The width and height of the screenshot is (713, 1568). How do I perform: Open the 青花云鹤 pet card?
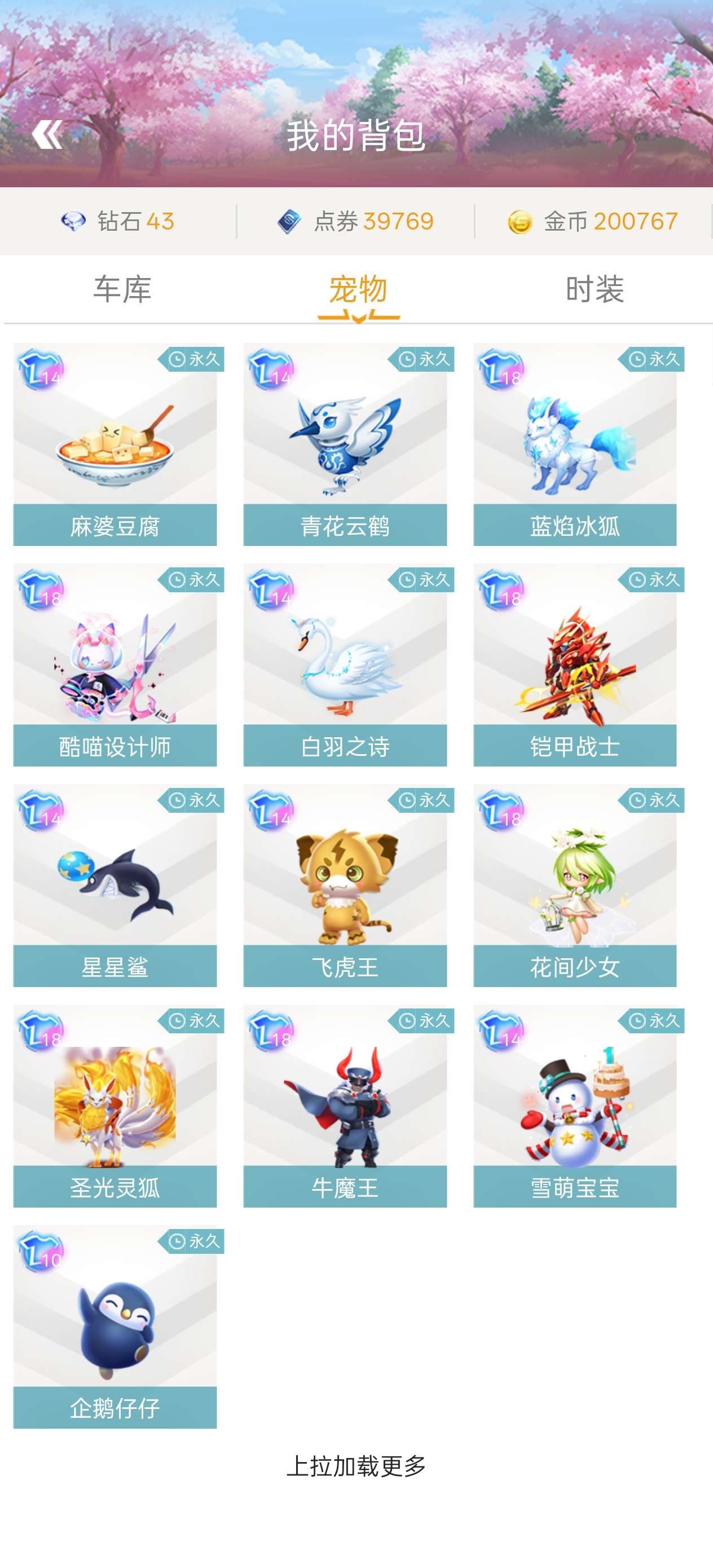click(x=345, y=444)
